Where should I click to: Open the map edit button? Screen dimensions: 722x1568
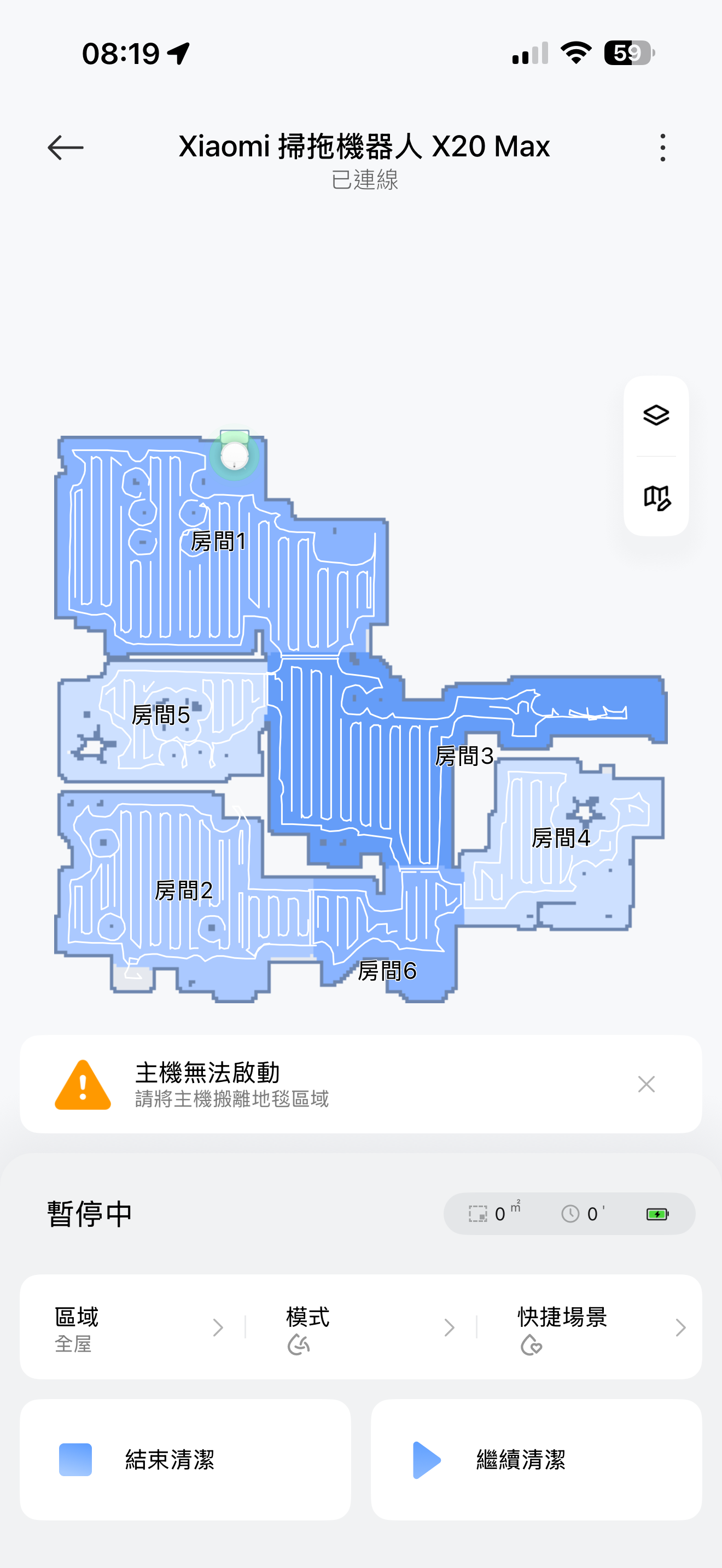(x=656, y=498)
